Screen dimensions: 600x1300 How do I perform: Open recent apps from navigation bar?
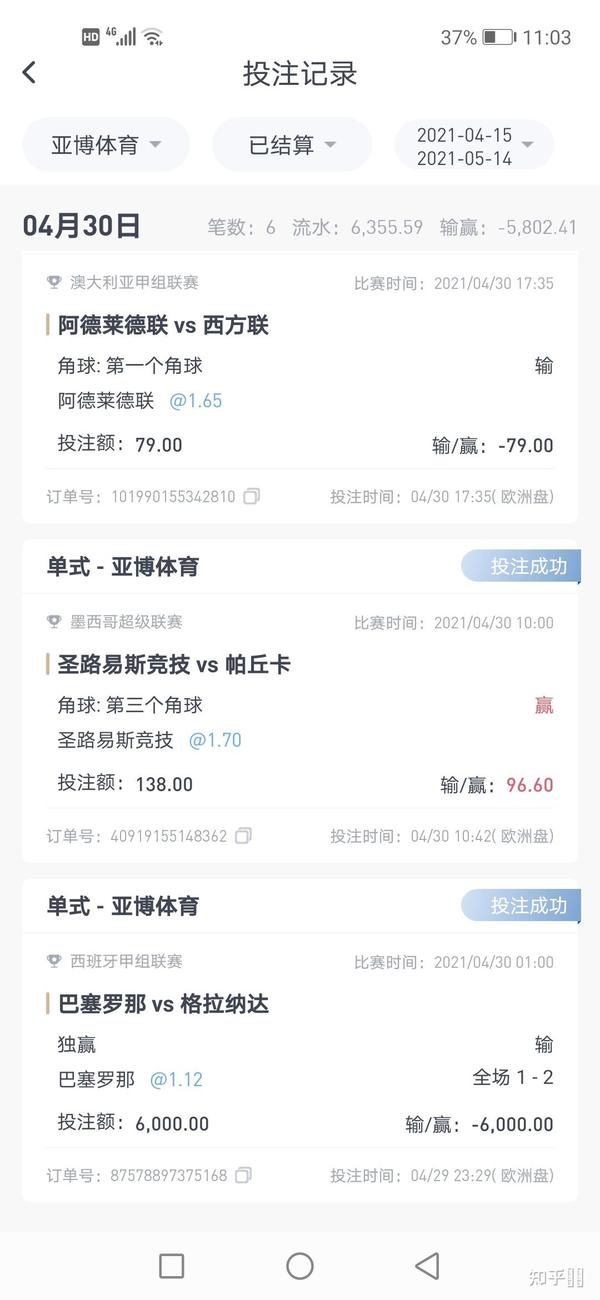(172, 1266)
